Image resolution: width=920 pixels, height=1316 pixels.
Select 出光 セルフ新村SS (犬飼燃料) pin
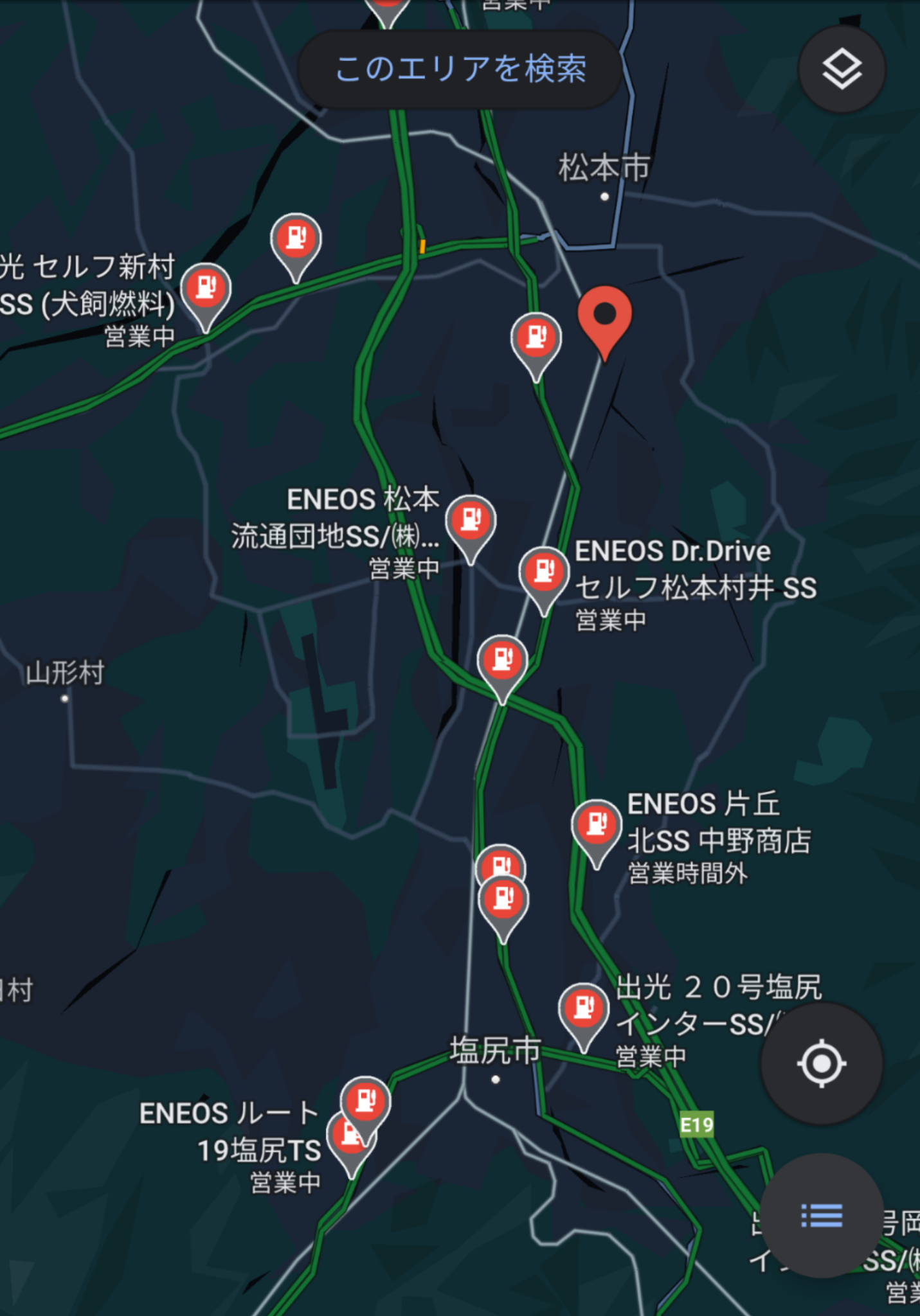click(206, 289)
